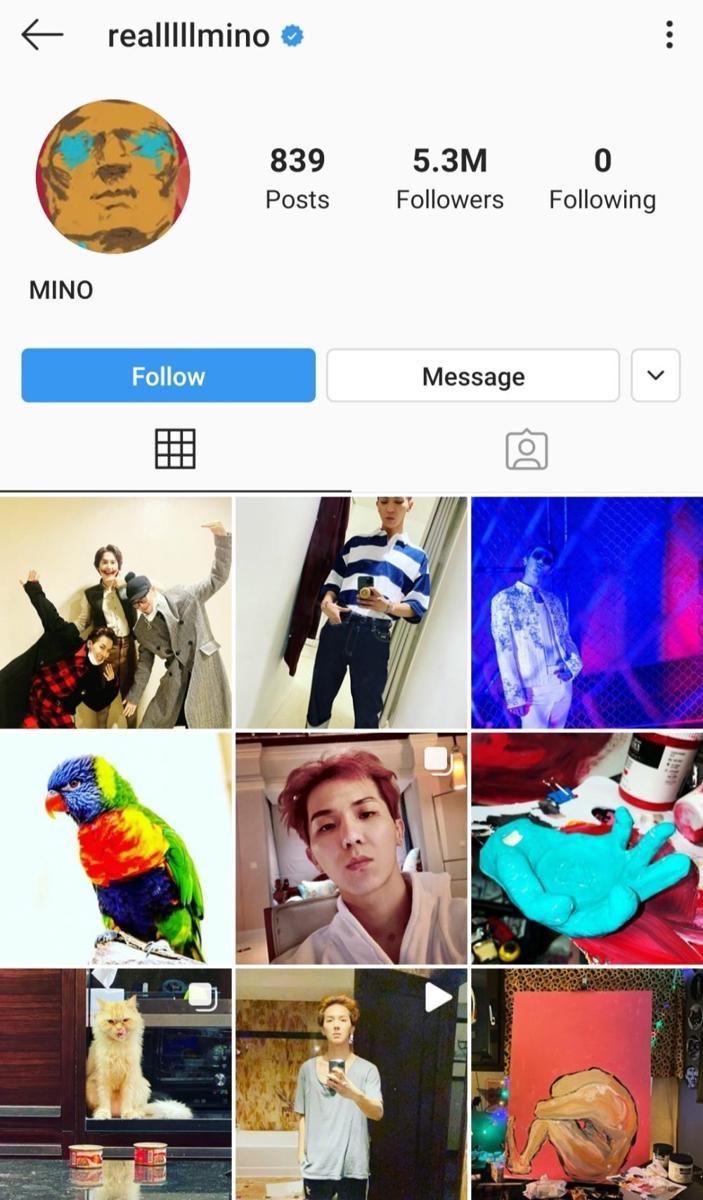Open the group photo post
Image resolution: width=703 pixels, height=1200 pixels.
(116, 612)
